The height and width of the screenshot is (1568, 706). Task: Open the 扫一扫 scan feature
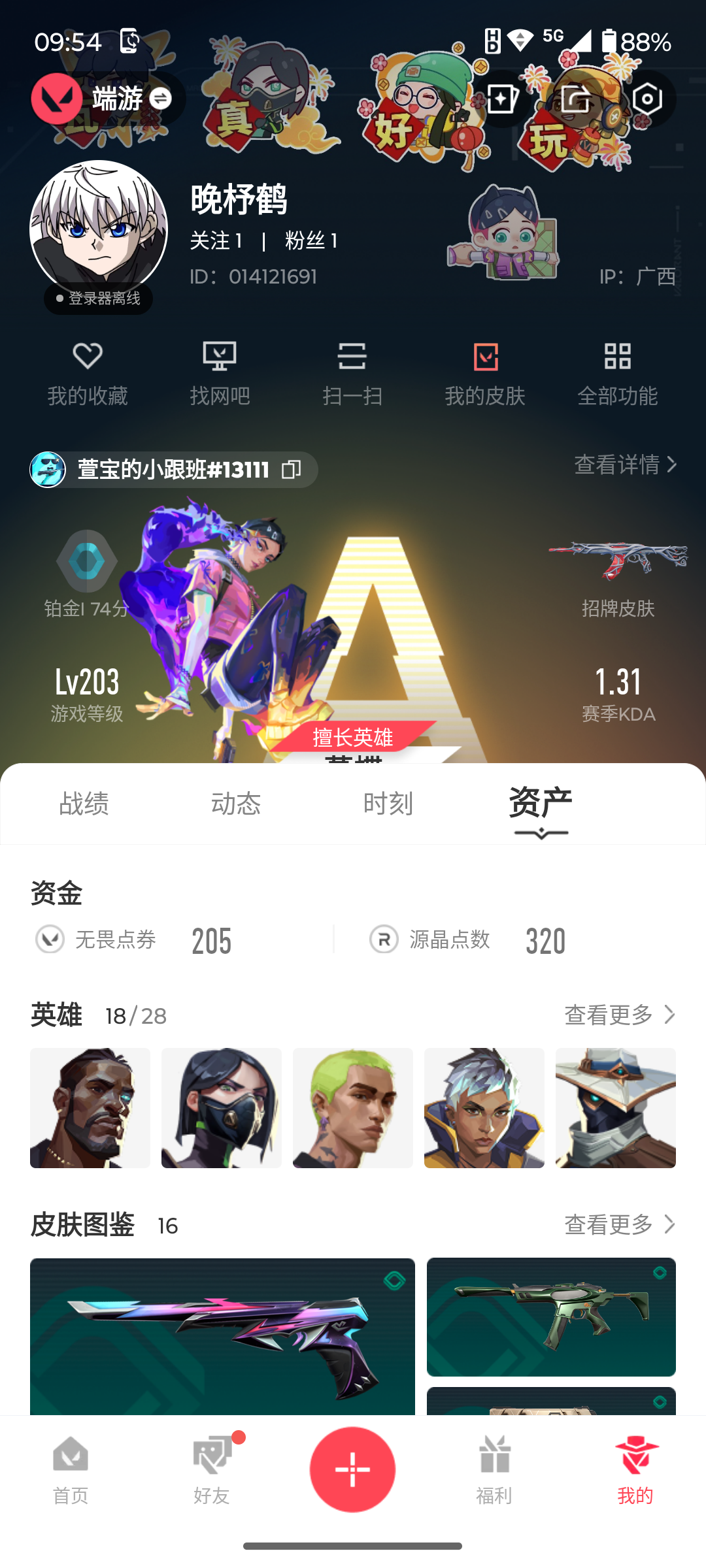coord(352,372)
